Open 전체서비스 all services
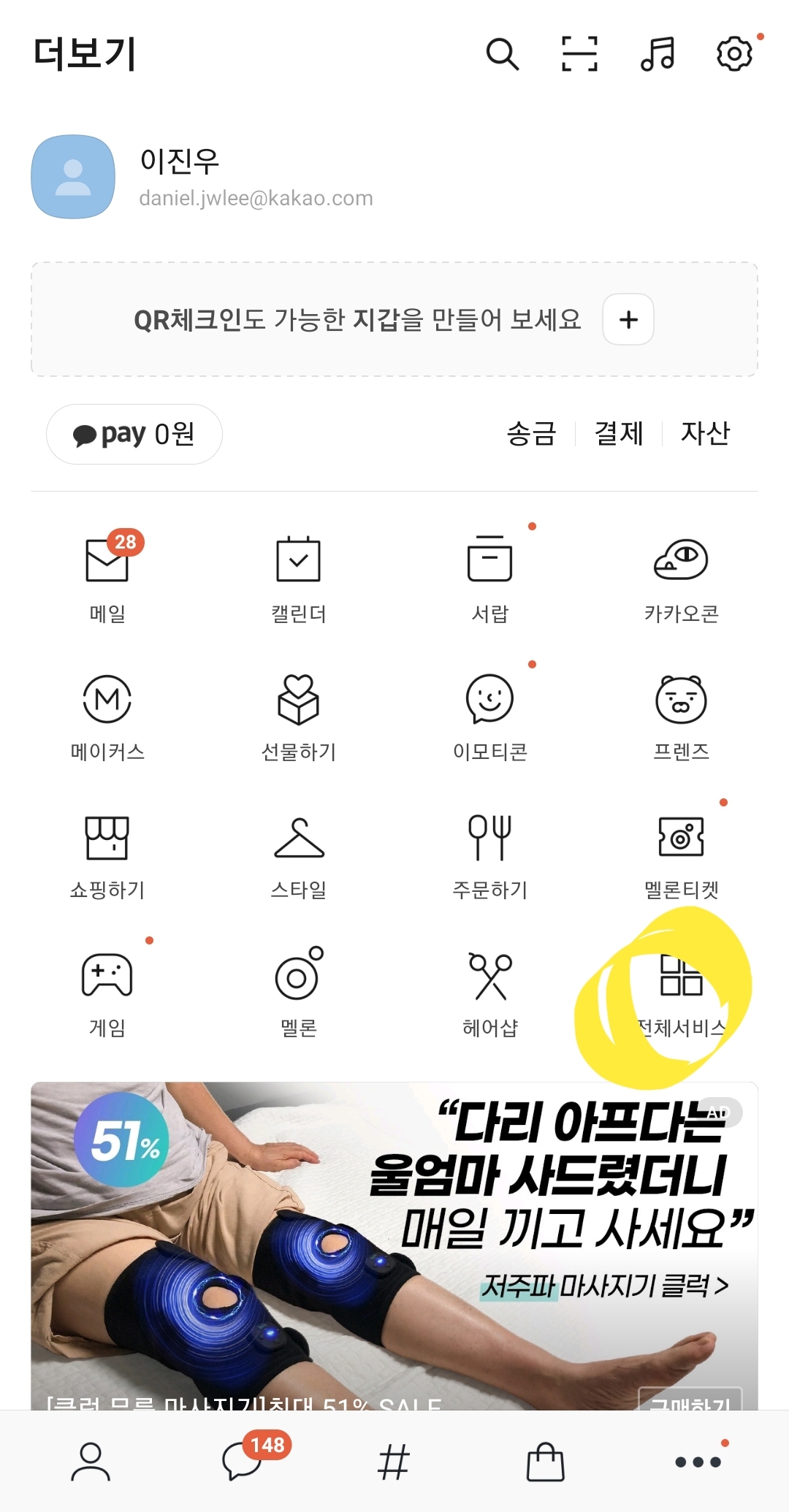789x1512 pixels. [681, 988]
